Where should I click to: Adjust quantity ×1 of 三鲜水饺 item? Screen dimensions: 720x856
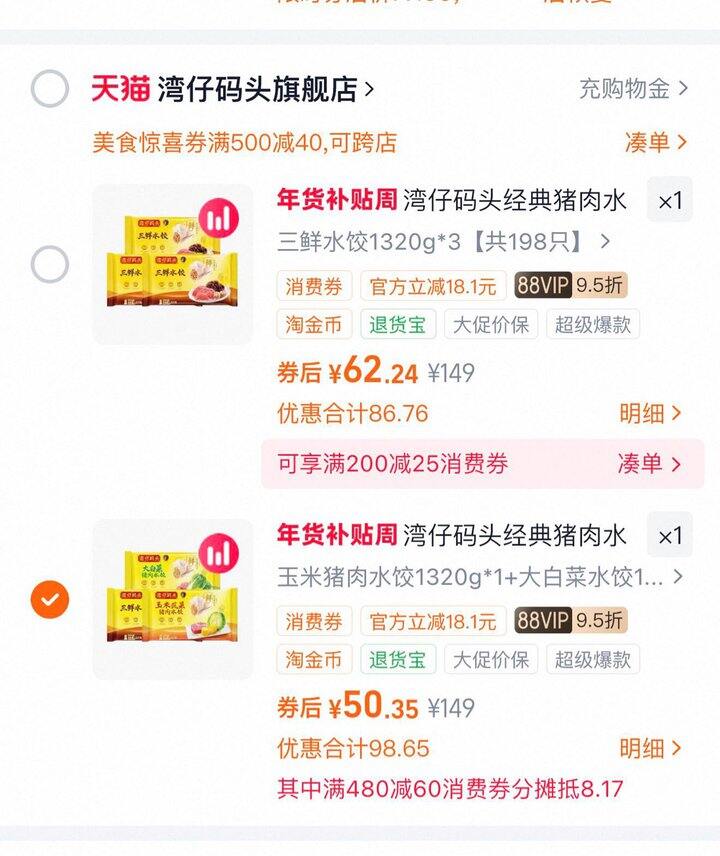[x=669, y=201]
